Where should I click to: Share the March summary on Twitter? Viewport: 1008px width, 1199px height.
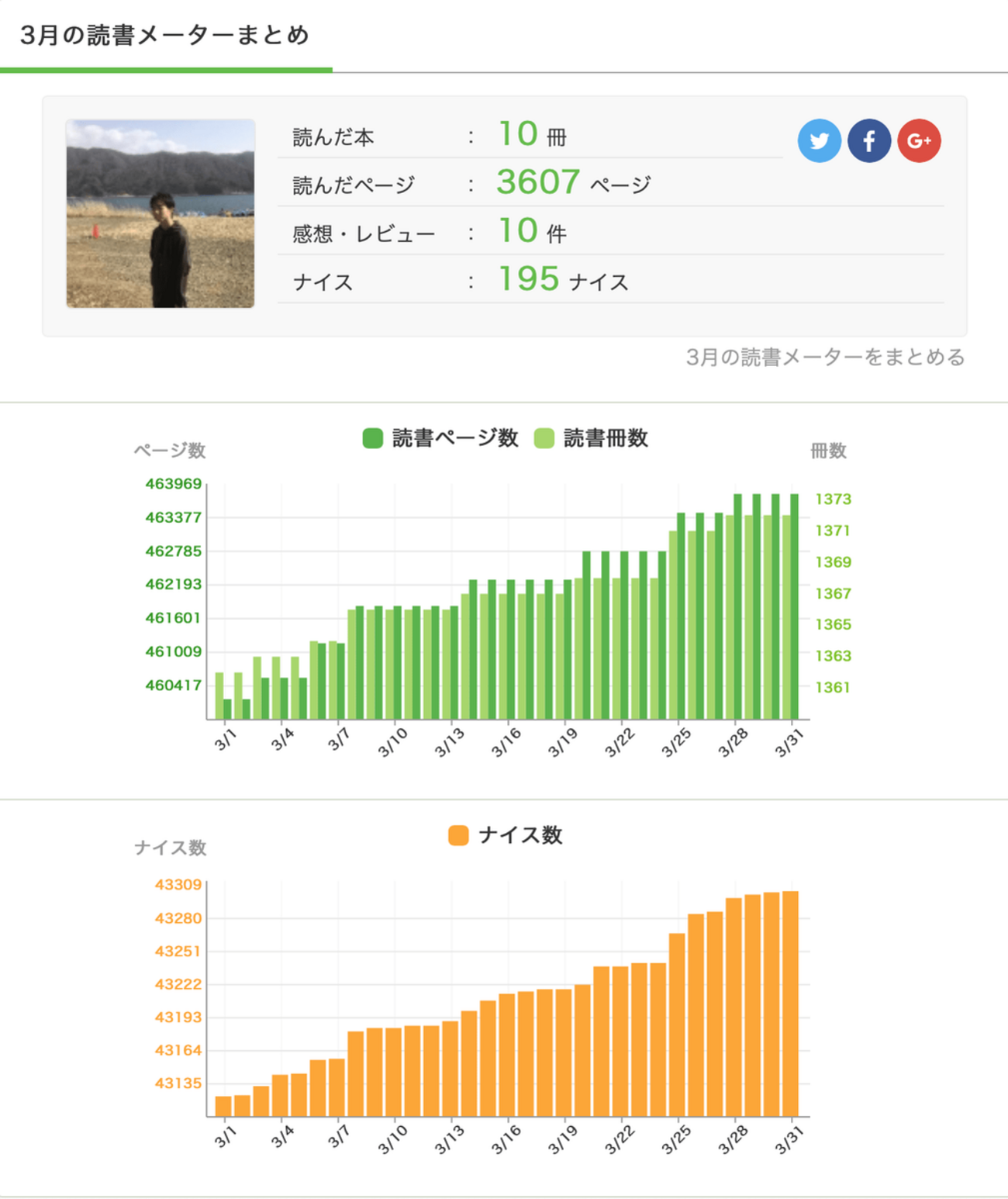[x=819, y=141]
